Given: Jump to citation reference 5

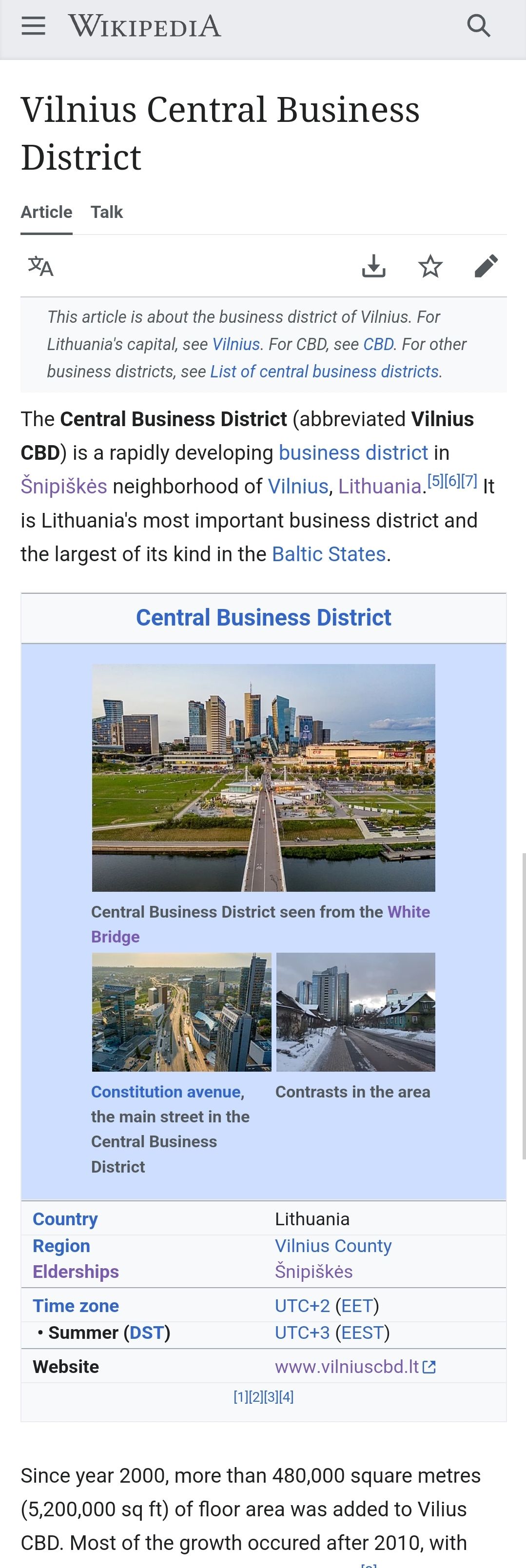Looking at the screenshot, I should tap(435, 481).
